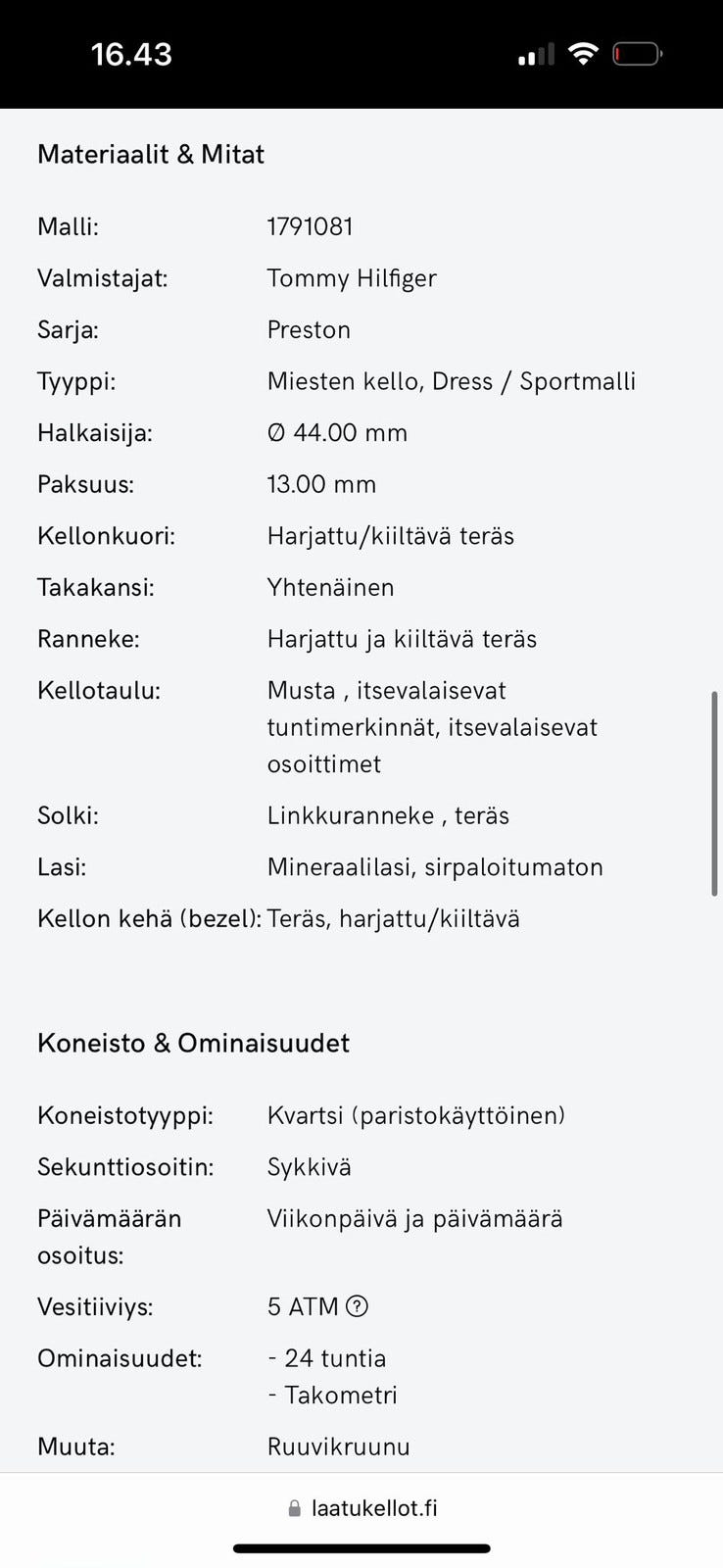723x1568 pixels.
Task: Tap the battery indicator icon
Action: pos(637,54)
